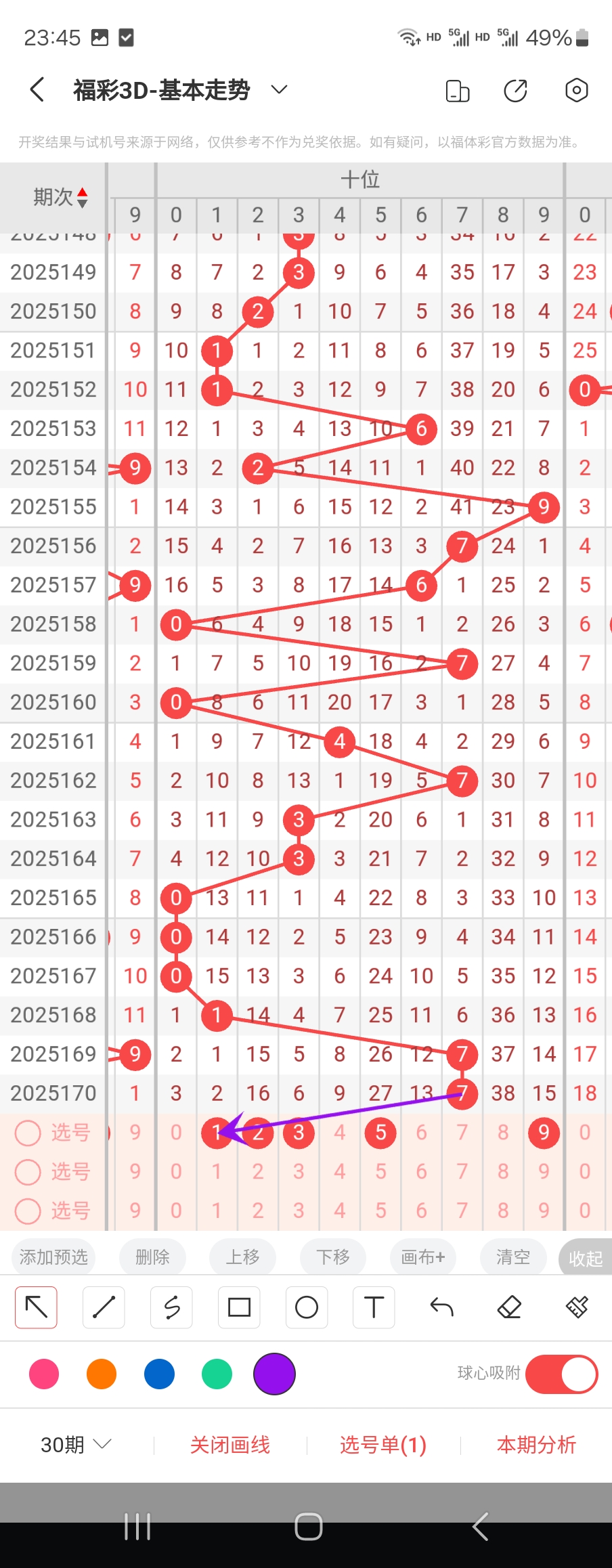This screenshot has width=612, height=1568.
Task: Collapse the panel with 收起
Action: point(585,1259)
